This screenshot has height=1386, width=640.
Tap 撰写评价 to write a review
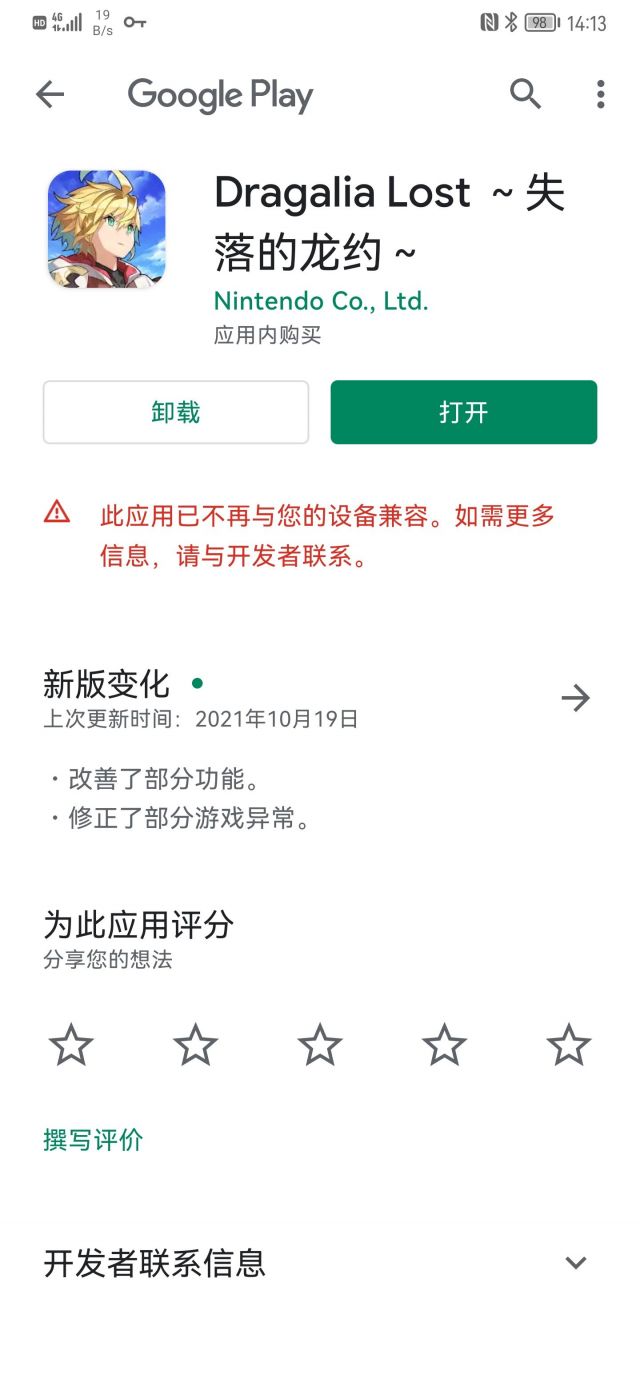pos(94,1139)
